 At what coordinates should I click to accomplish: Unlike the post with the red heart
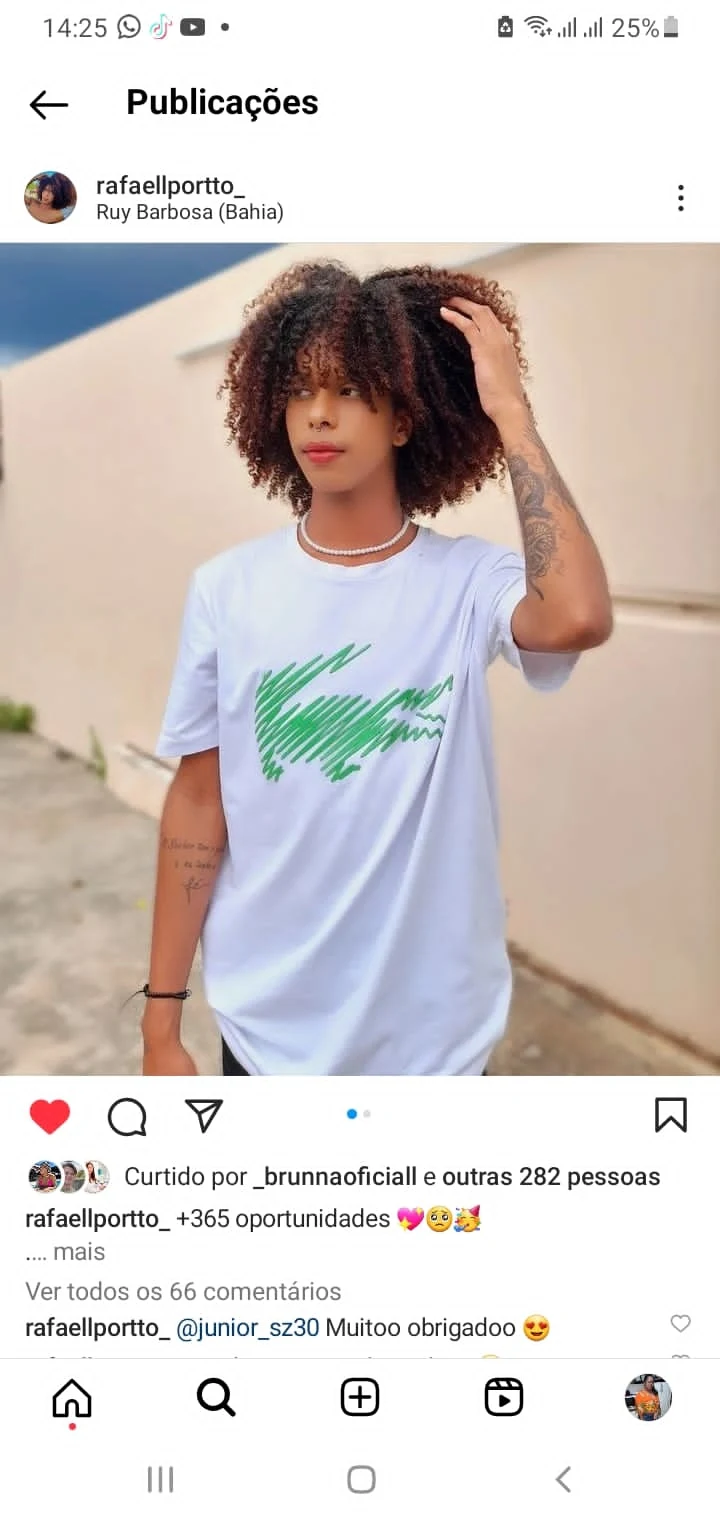click(49, 1116)
